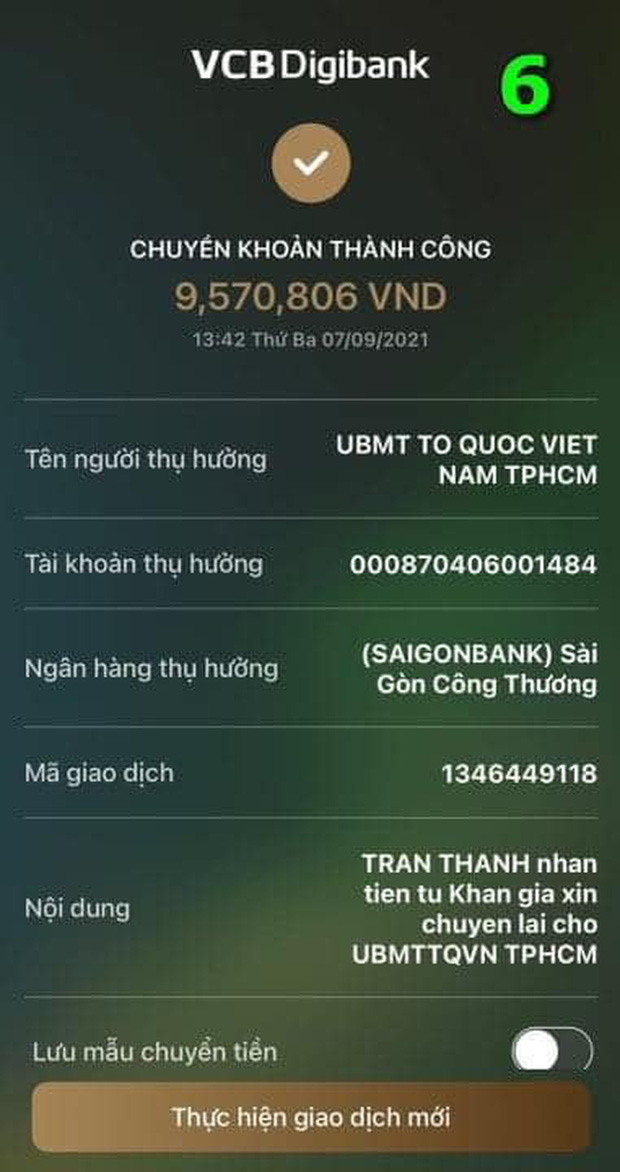Viewport: 620px width, 1172px height.
Task: Tap Thực hiện giao dịch mới button
Action: click(x=310, y=1116)
